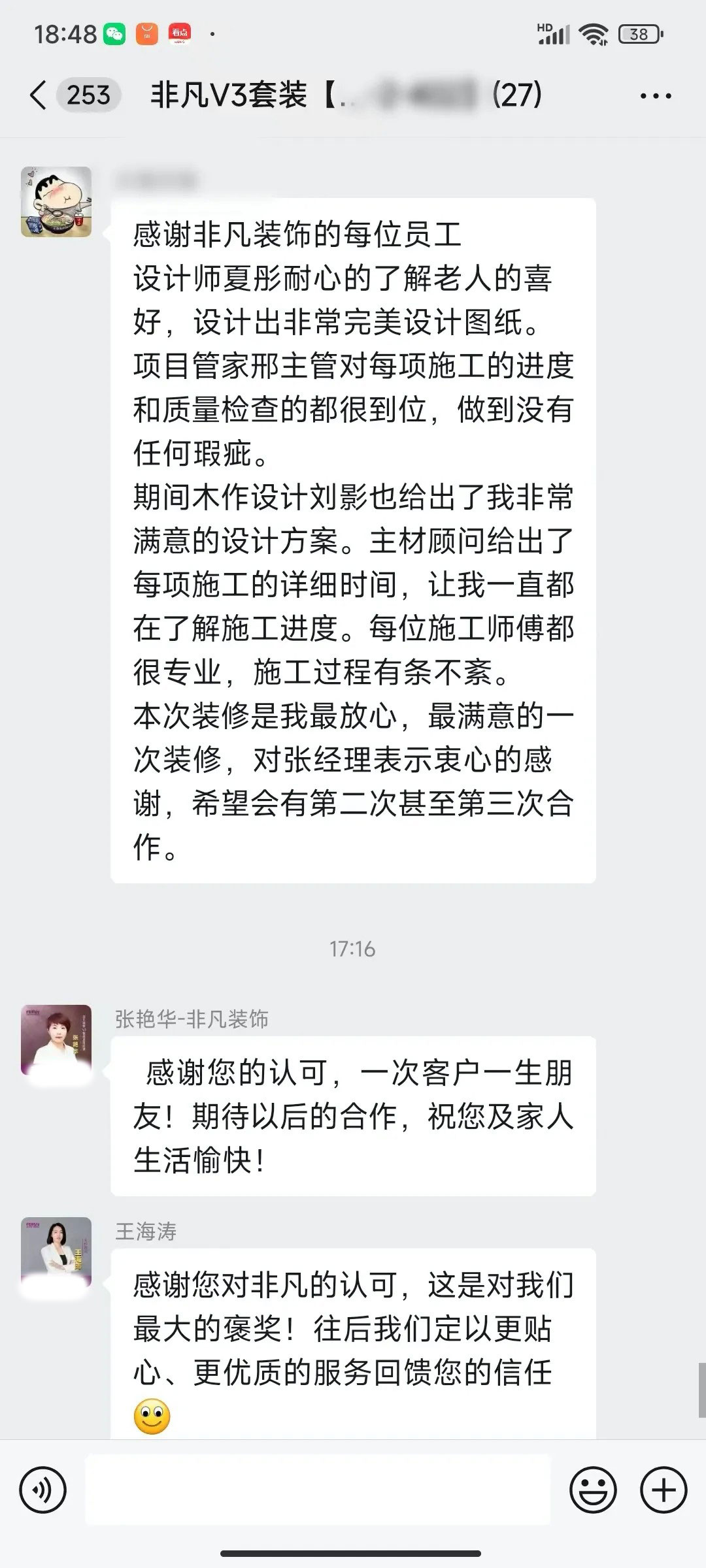
Task: View the cartoon avatar sender's profile
Action: [x=56, y=201]
